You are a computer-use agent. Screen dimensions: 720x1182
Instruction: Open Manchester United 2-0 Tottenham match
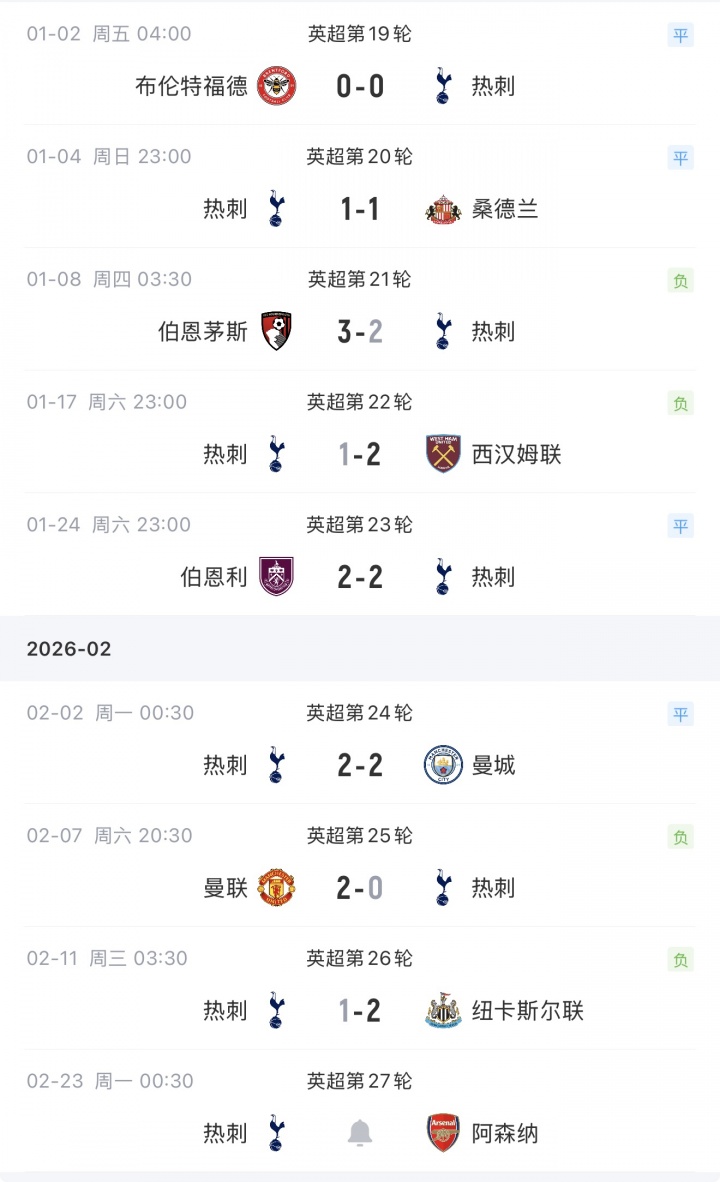(x=360, y=888)
